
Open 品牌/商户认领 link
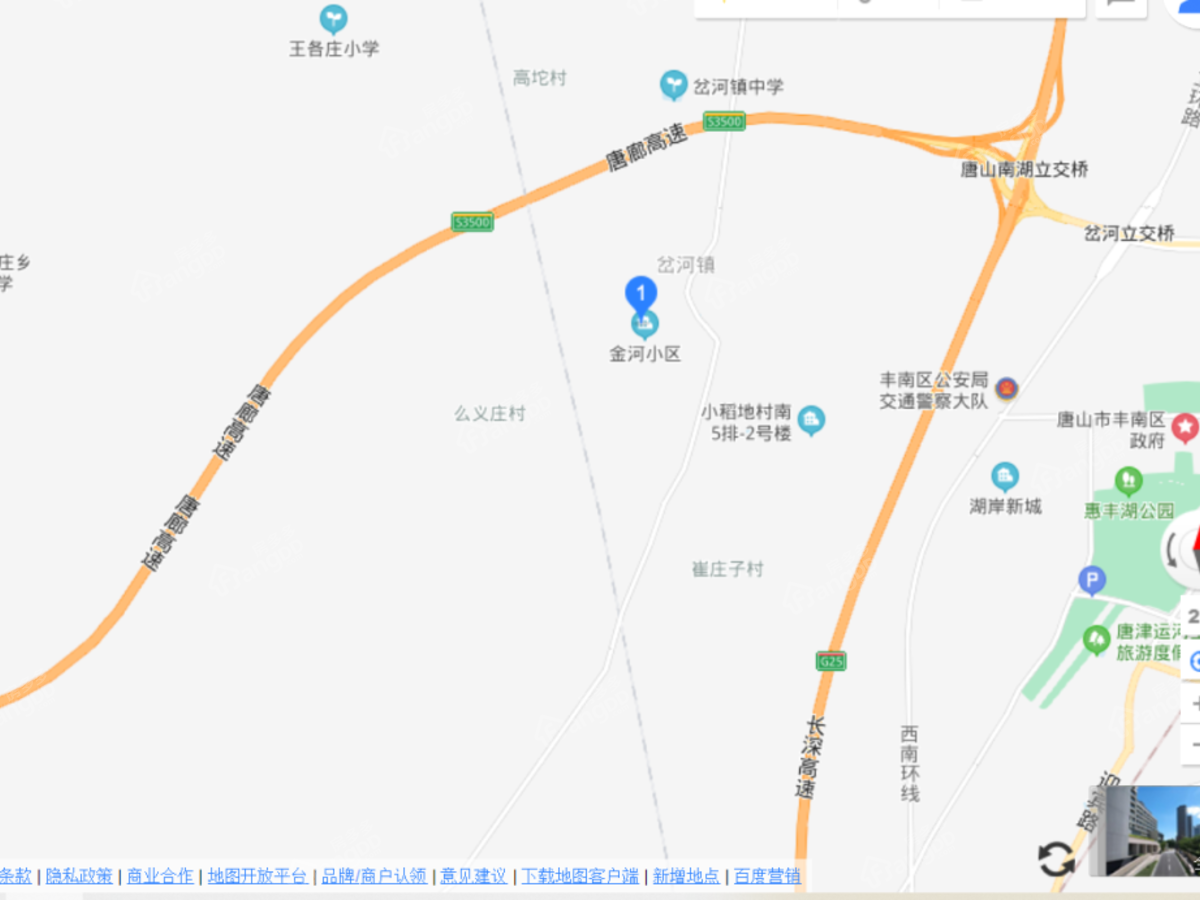[x=374, y=876]
